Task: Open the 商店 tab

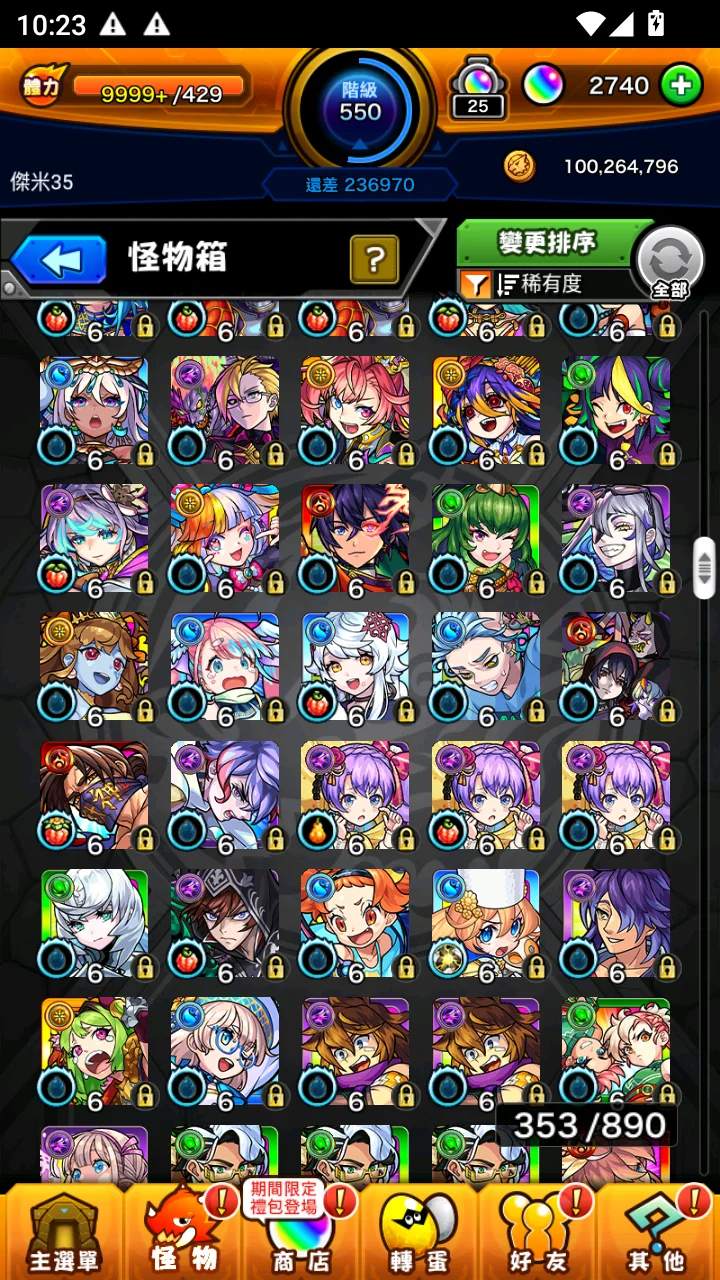Action: click(x=302, y=1232)
